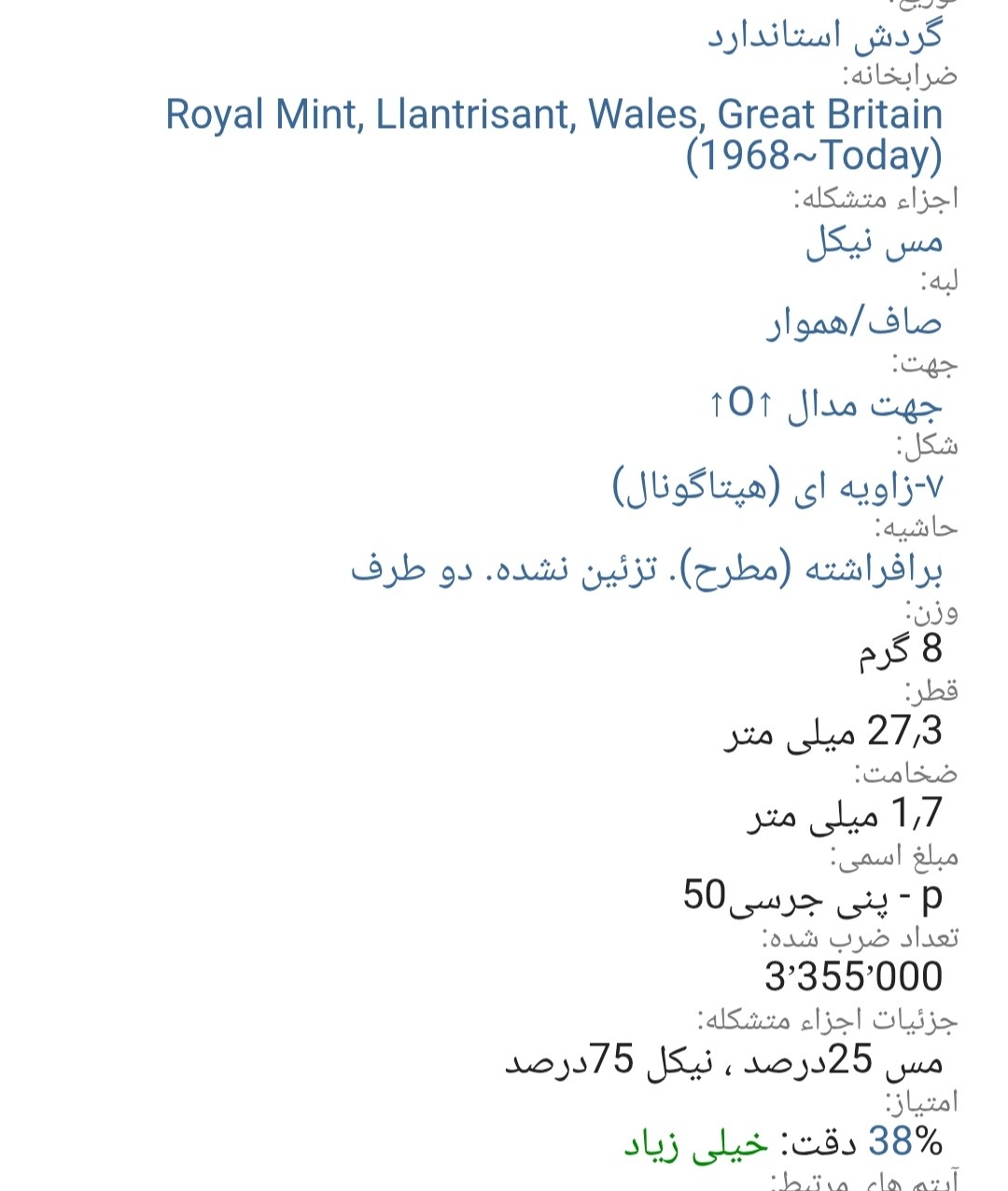Tap the برافراشته (مطرح) rim link
The width and height of the screenshot is (1008, 1191).
(x=647, y=568)
